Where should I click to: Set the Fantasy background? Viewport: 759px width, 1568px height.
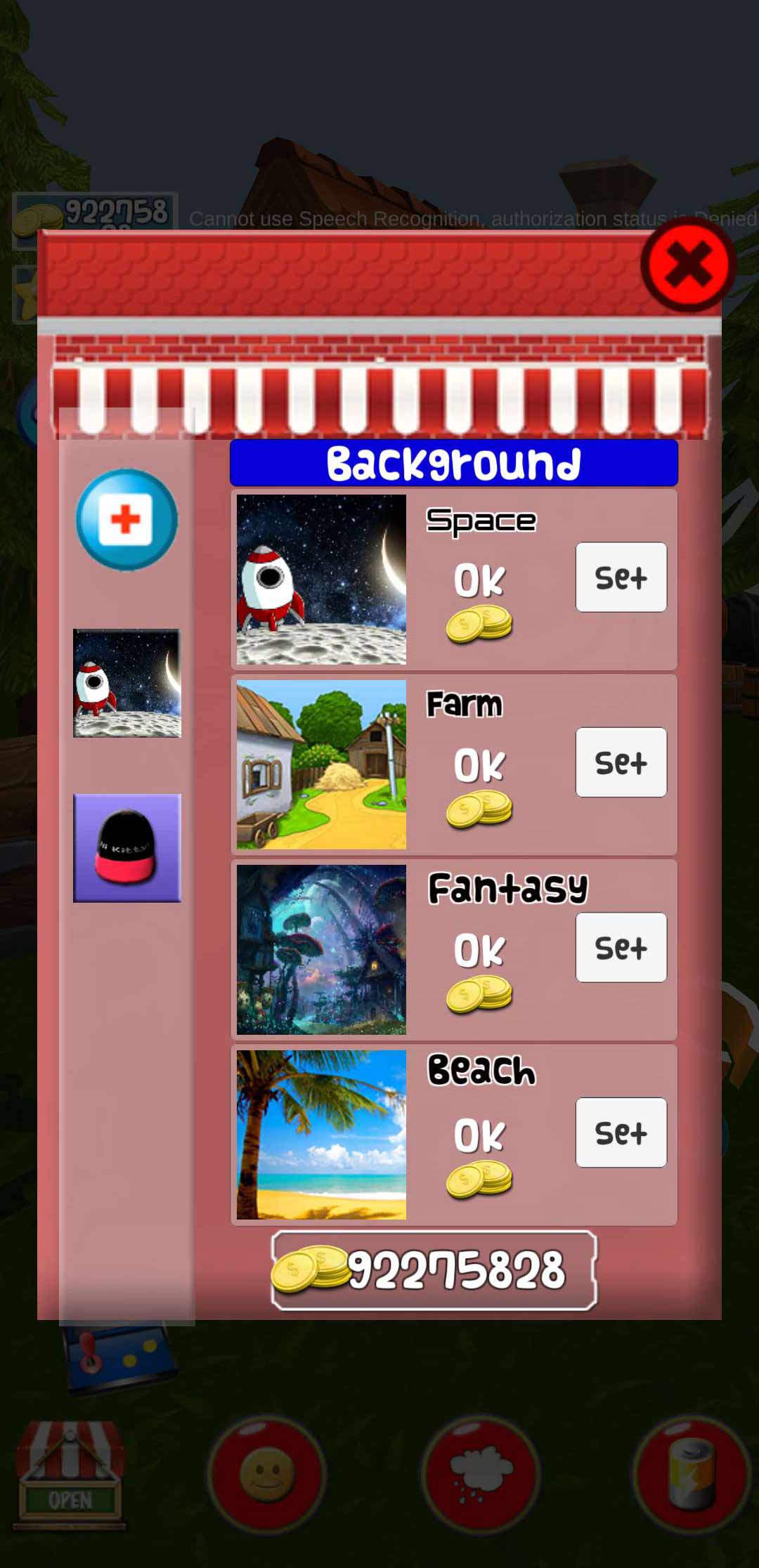[x=621, y=948]
